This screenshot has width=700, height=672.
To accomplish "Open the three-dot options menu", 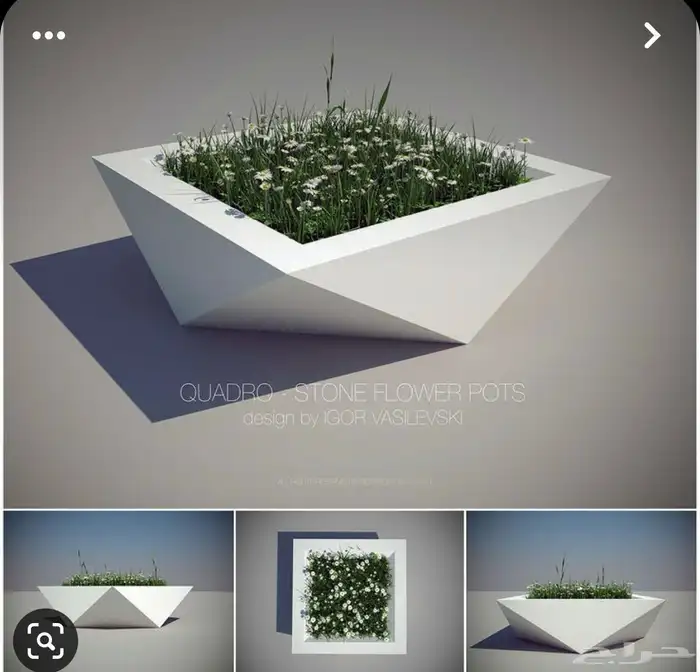I will [48, 36].
